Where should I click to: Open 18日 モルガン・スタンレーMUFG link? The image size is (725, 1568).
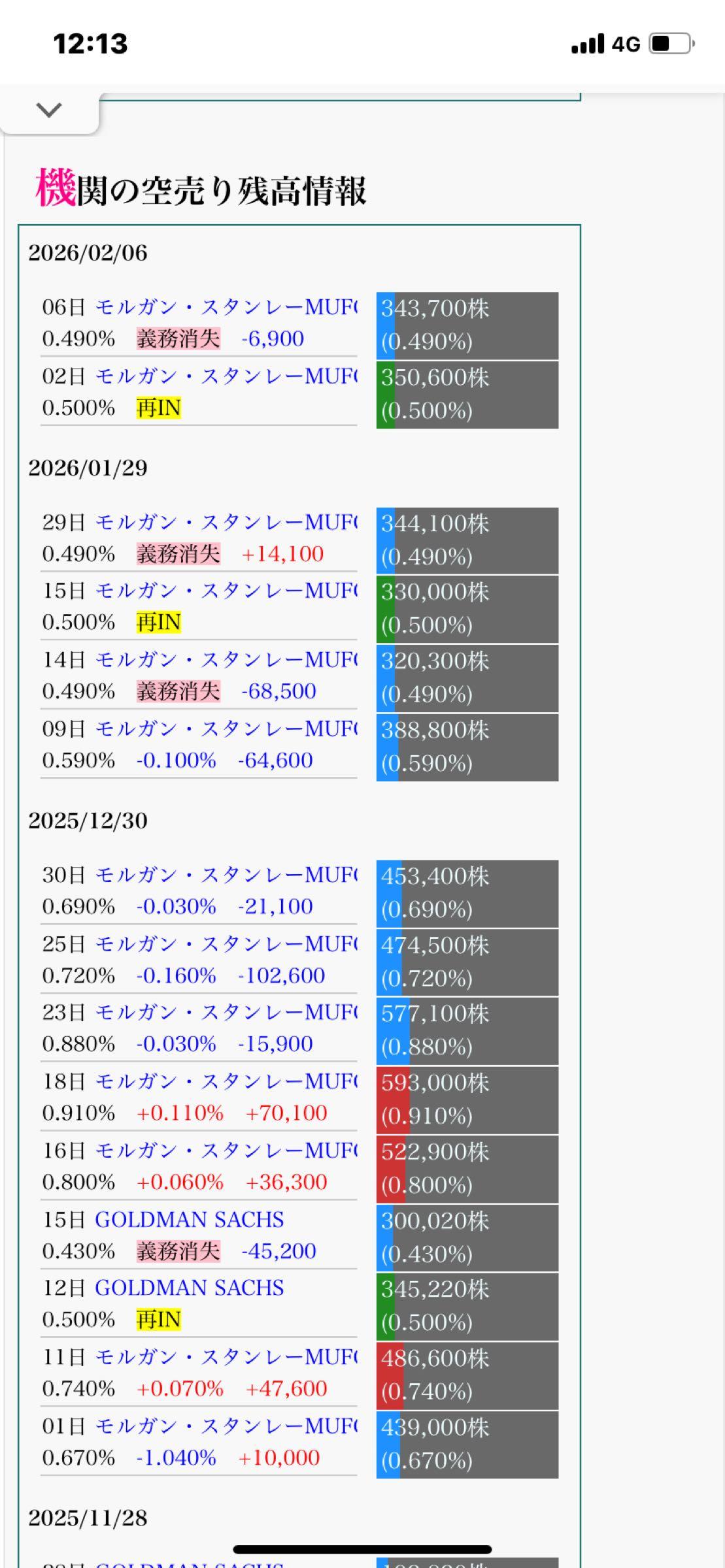[226, 1082]
